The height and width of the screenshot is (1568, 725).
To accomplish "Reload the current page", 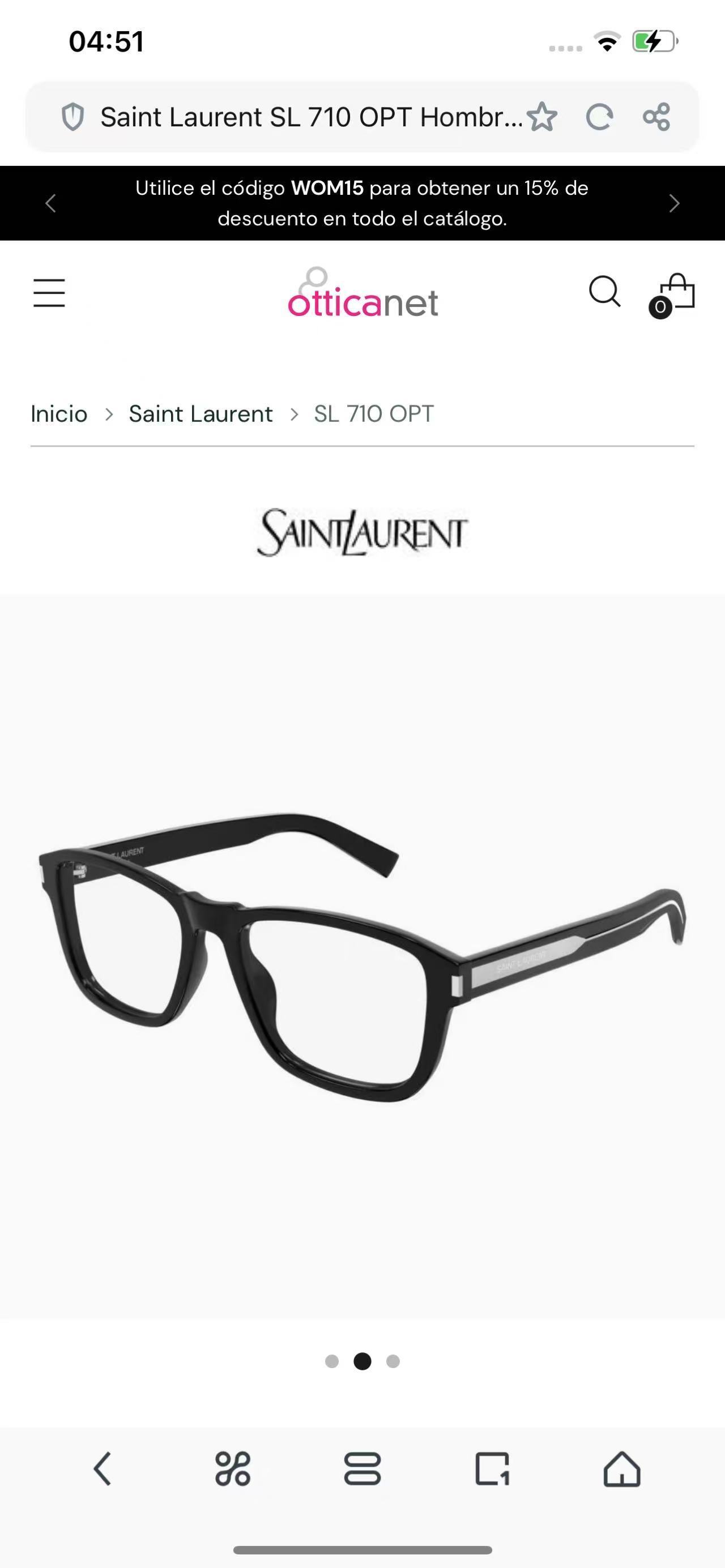I will 599,117.
